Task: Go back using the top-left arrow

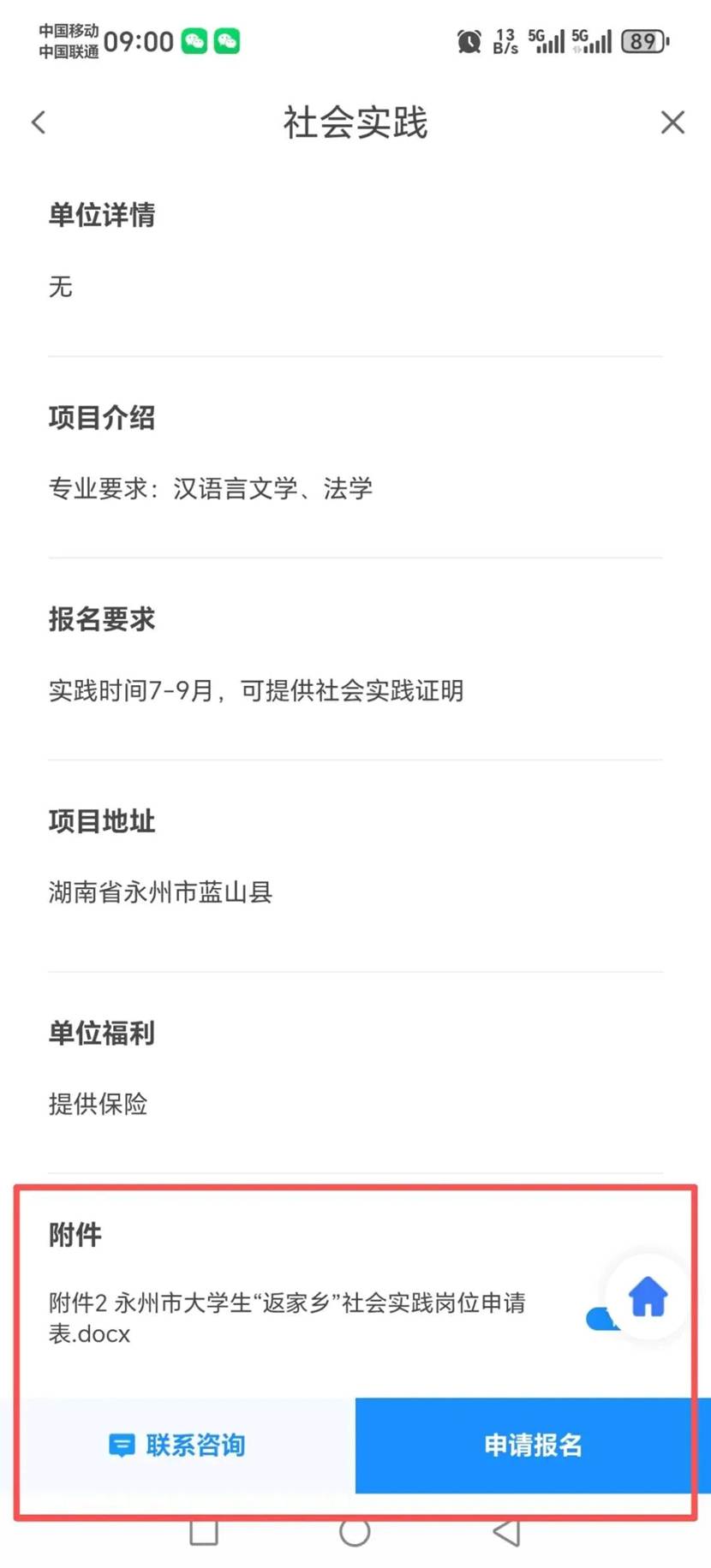Action: tap(39, 122)
